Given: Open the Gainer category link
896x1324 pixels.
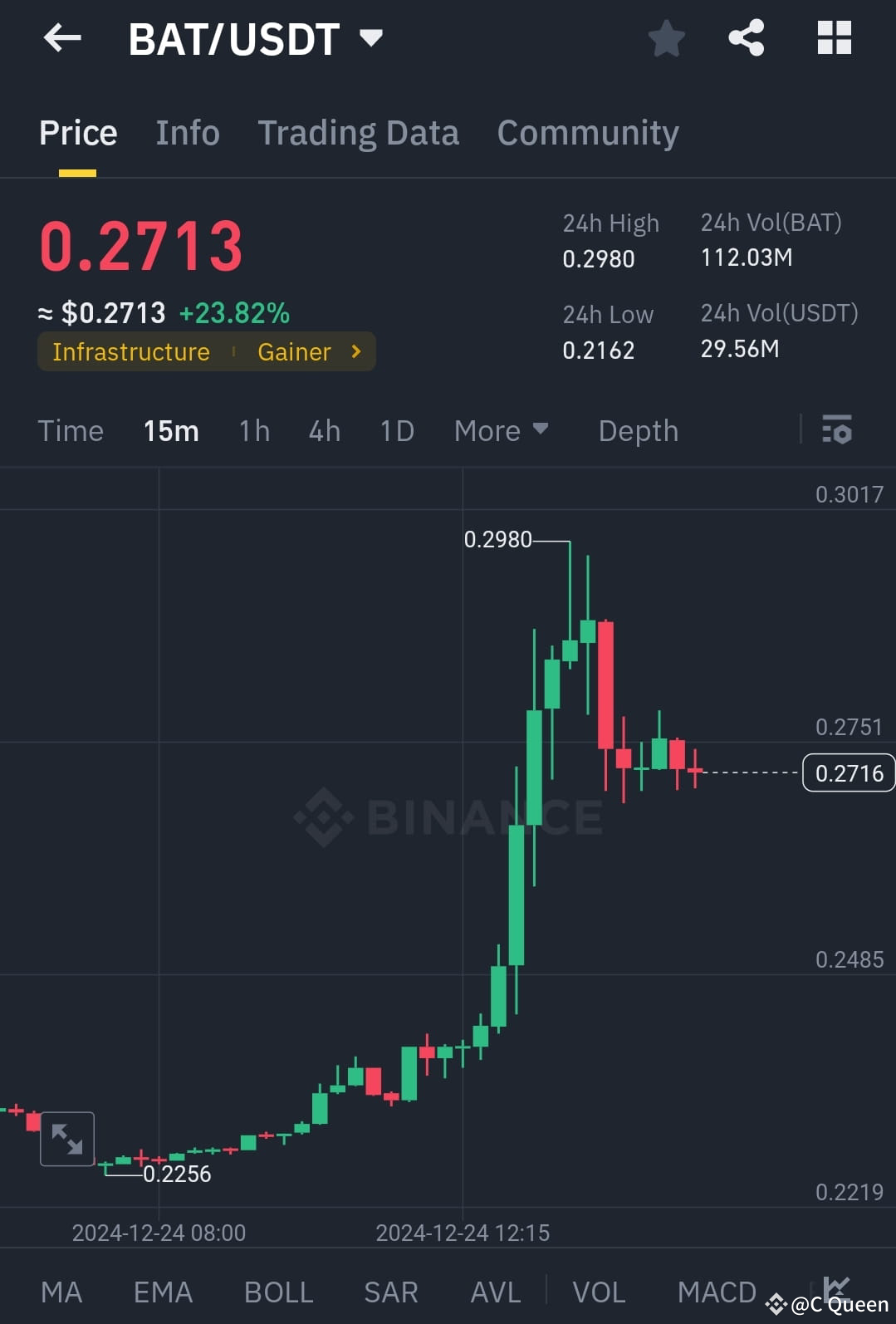Looking at the screenshot, I should (294, 352).
